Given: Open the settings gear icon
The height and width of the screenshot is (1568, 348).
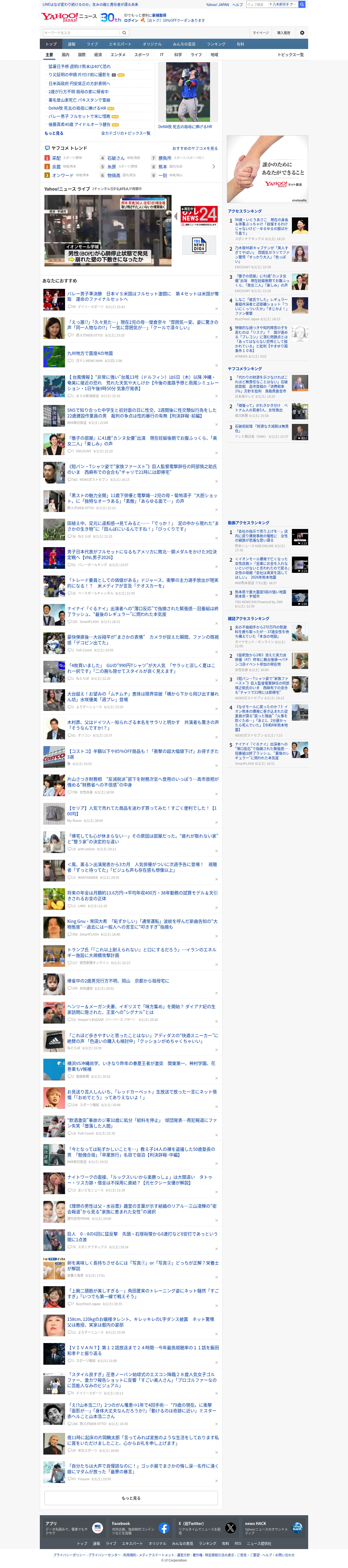Looking at the screenshot, I should (x=302, y=33).
